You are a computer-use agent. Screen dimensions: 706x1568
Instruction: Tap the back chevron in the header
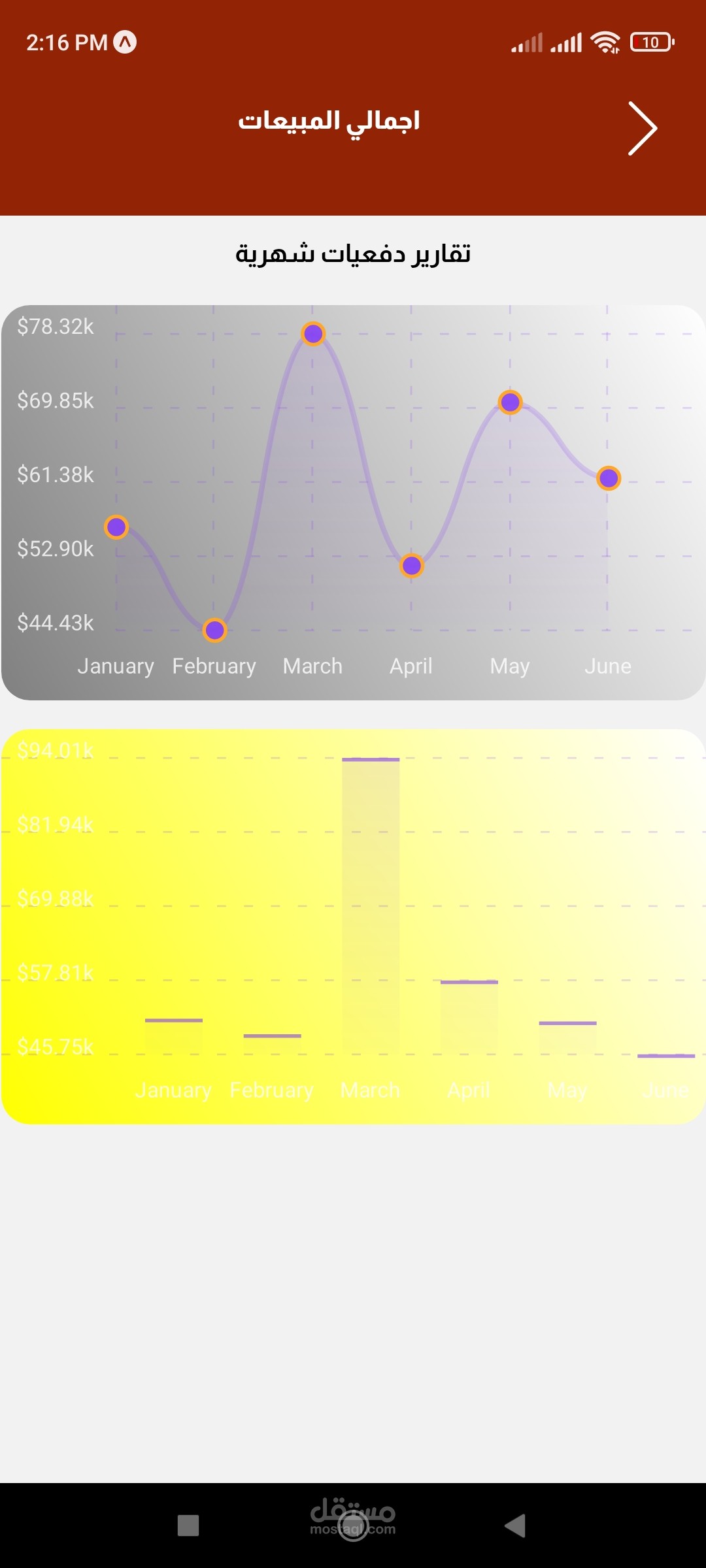643,129
